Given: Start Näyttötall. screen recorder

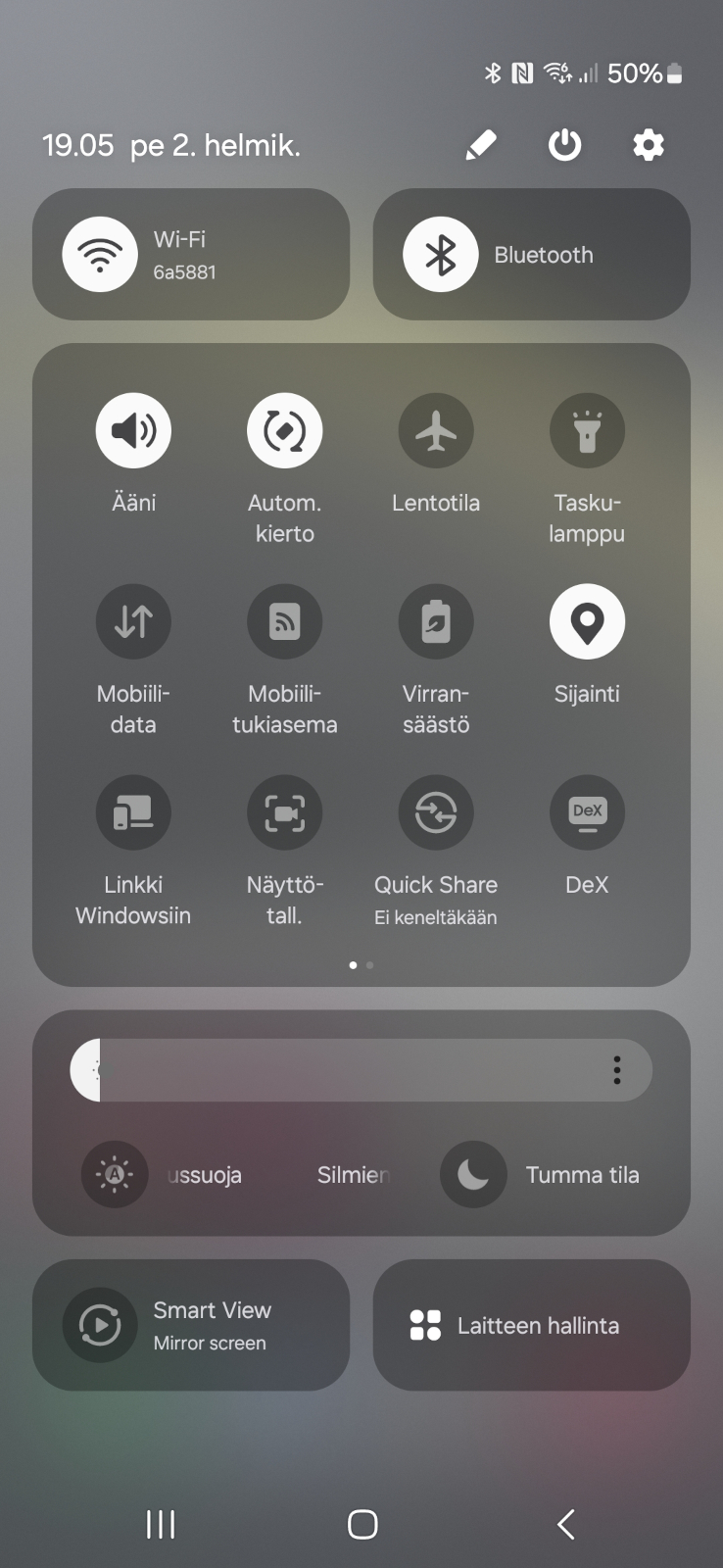Looking at the screenshot, I should tap(285, 812).
